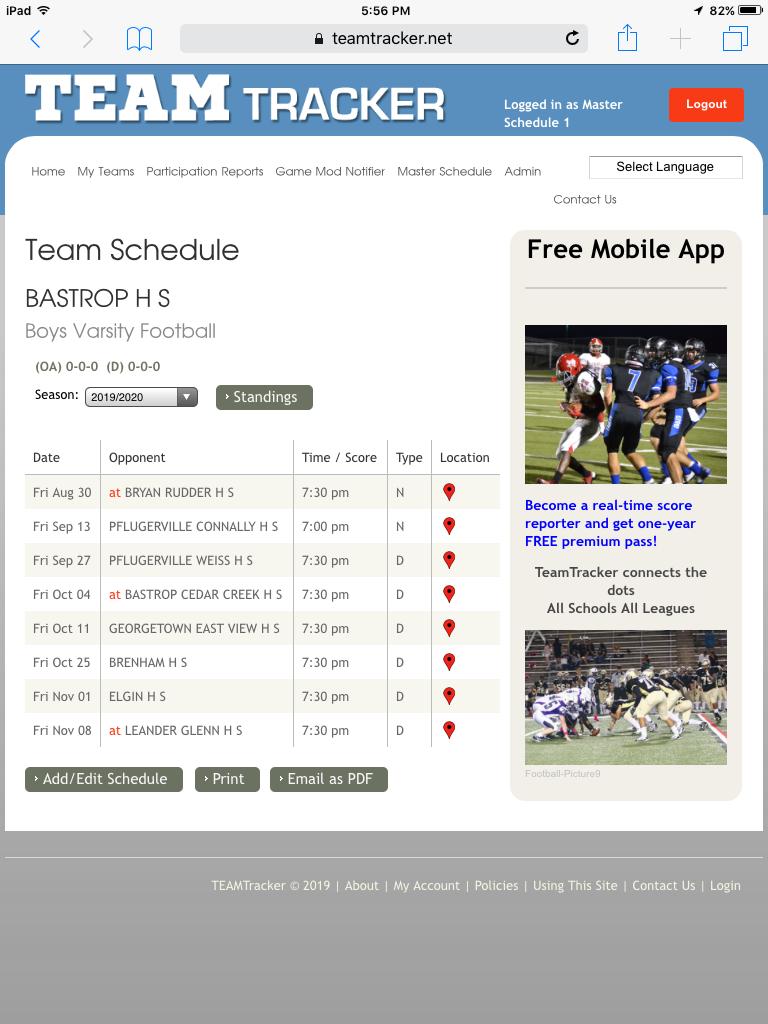Screen dimensions: 768x1024
Task: Open Game Mod Notifier
Action: coord(330,171)
